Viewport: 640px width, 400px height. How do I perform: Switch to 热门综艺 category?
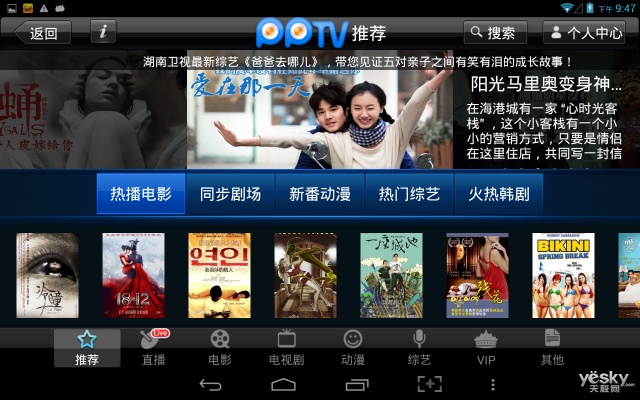409,194
